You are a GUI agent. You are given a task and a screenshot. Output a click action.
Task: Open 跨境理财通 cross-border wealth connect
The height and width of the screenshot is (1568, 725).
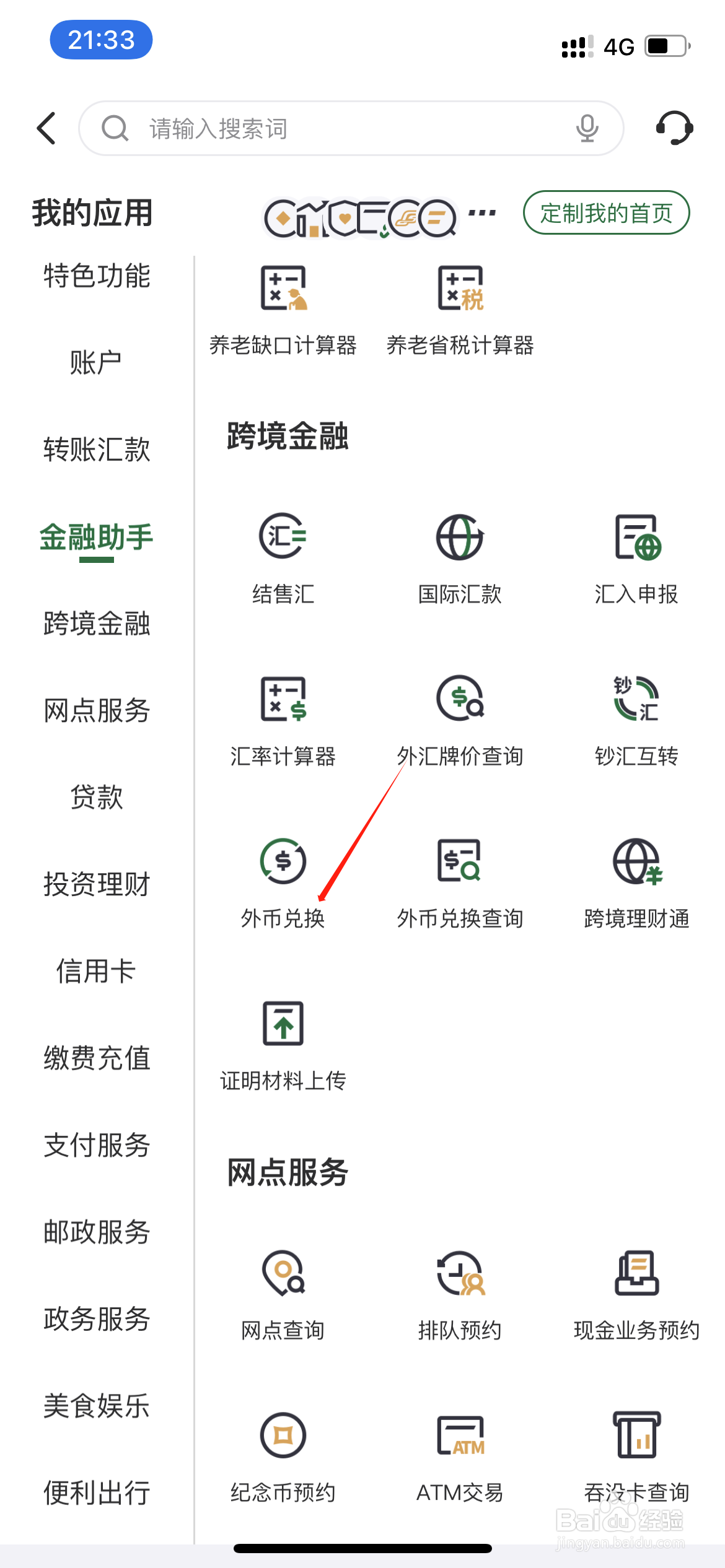pos(635,879)
